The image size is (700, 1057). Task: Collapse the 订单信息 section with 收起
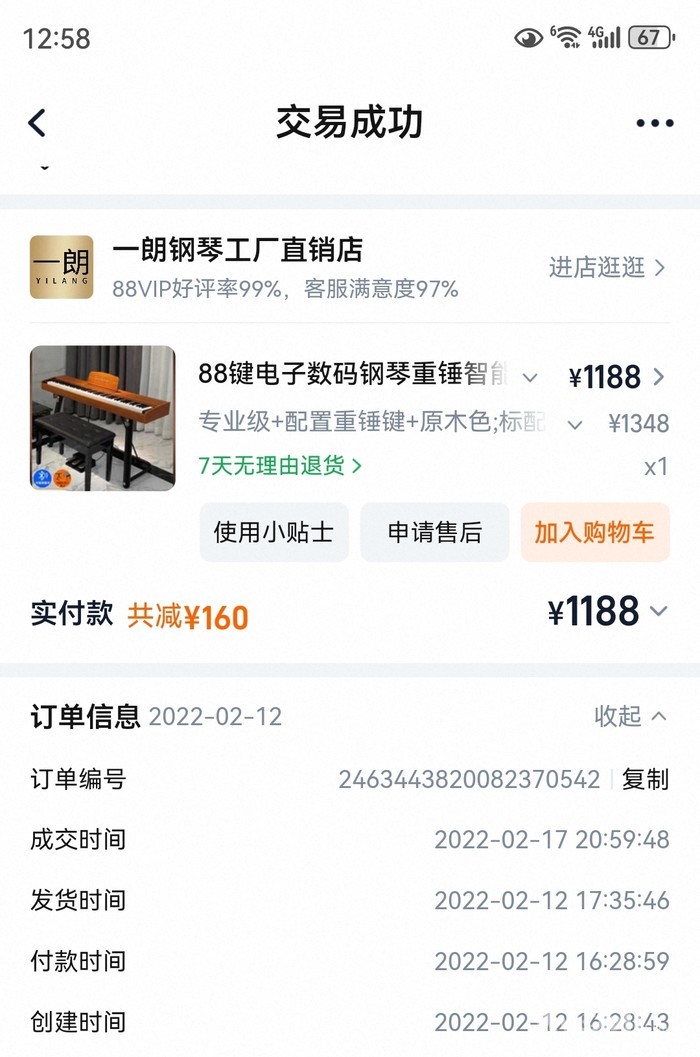pos(630,716)
